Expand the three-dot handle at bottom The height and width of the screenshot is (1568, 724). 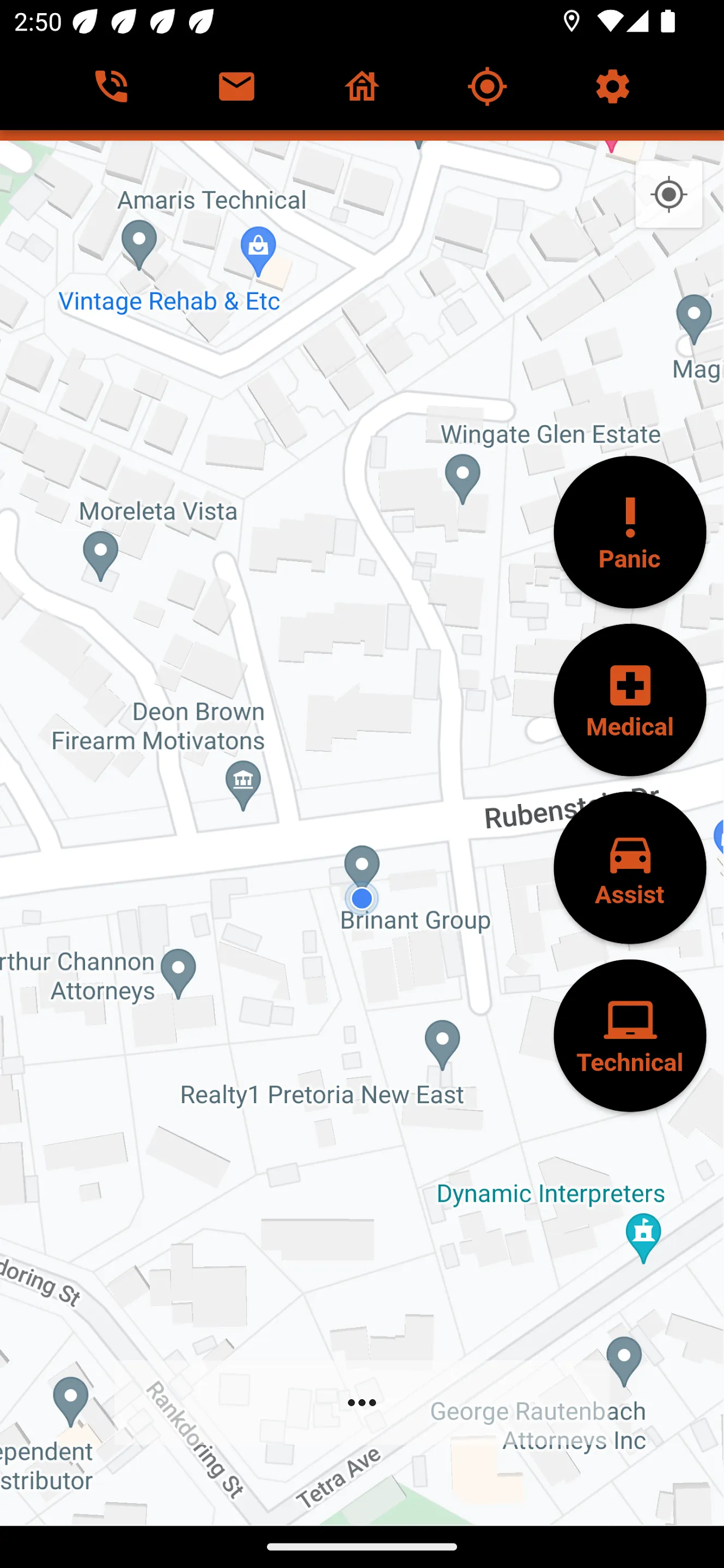pos(362,1402)
